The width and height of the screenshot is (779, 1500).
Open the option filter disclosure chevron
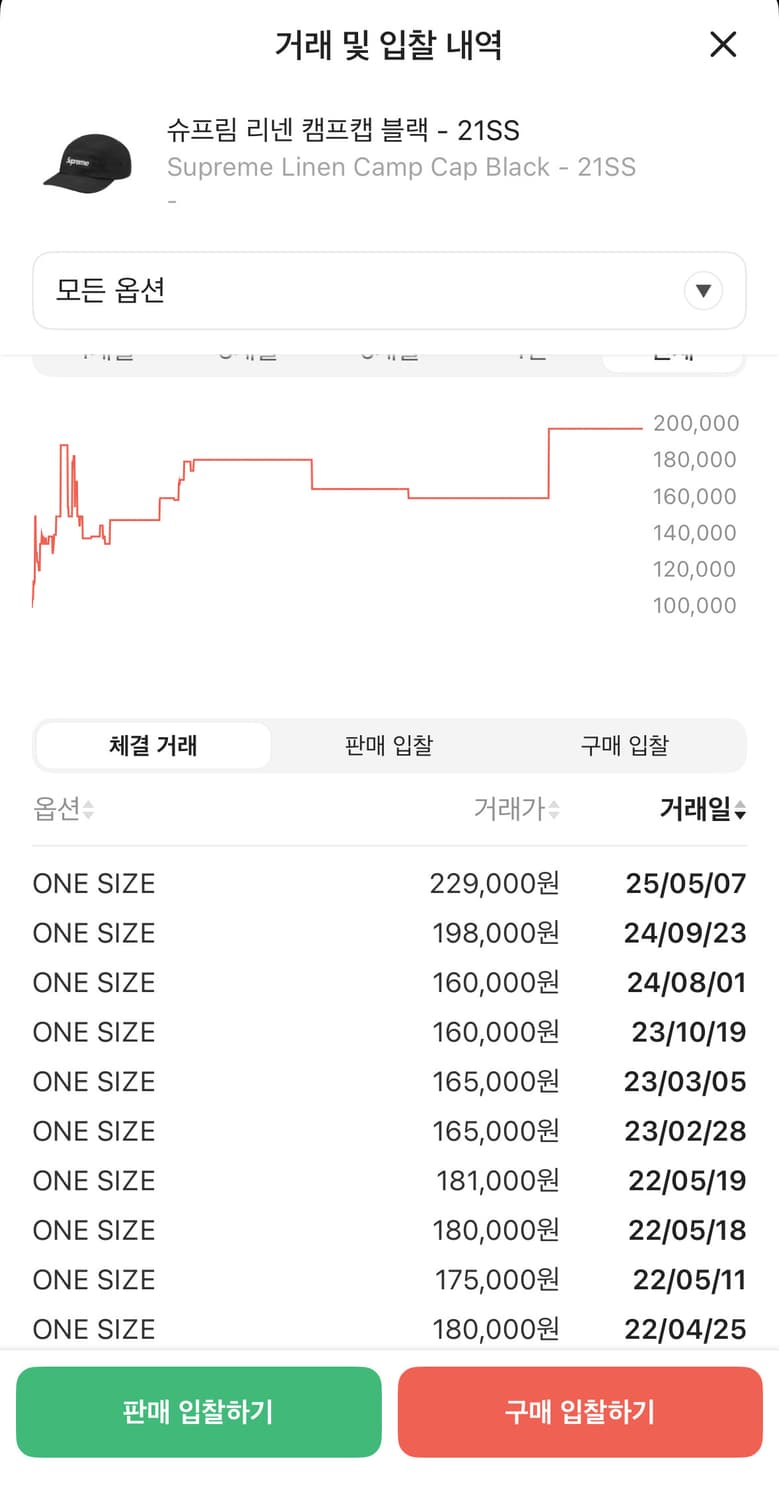703,290
